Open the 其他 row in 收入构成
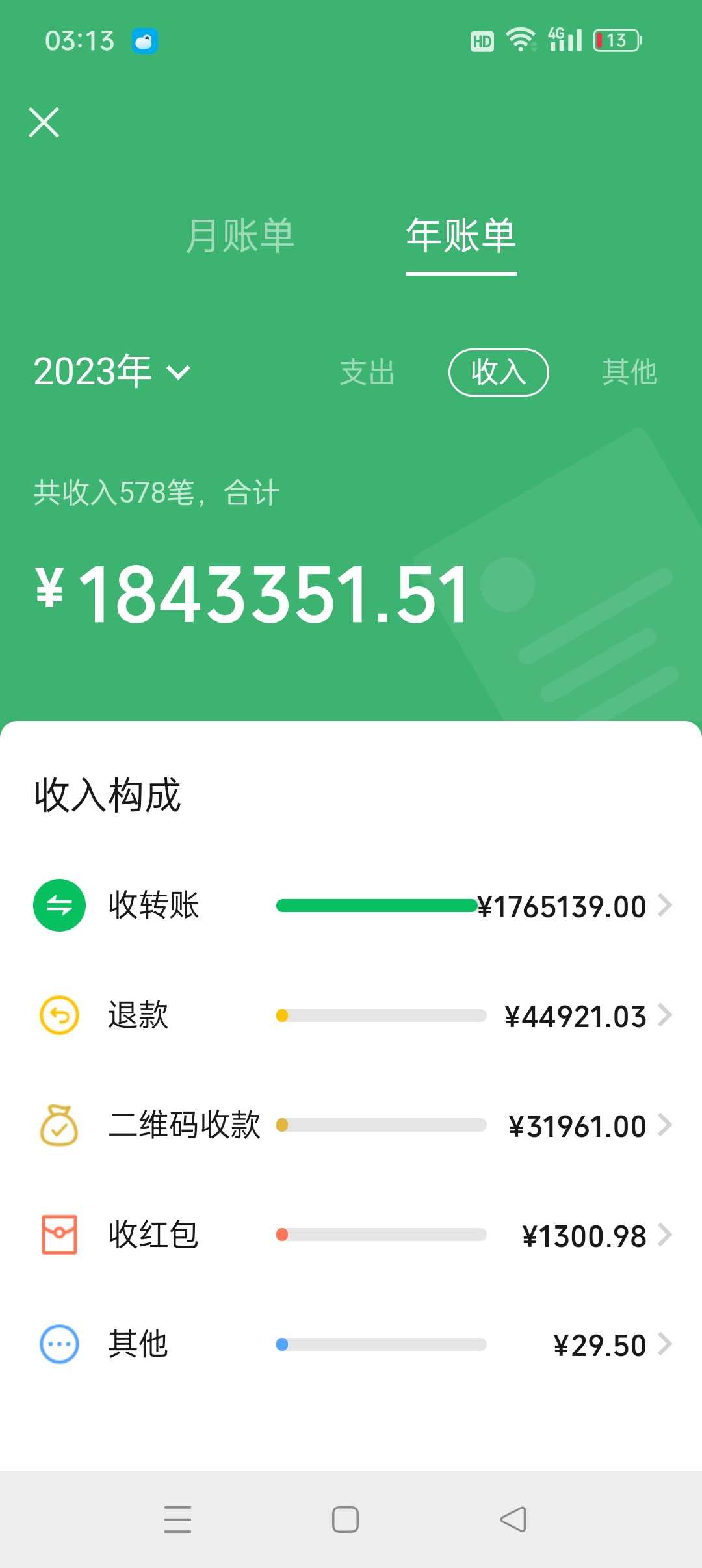This screenshot has height=1568, width=702. tap(351, 1344)
